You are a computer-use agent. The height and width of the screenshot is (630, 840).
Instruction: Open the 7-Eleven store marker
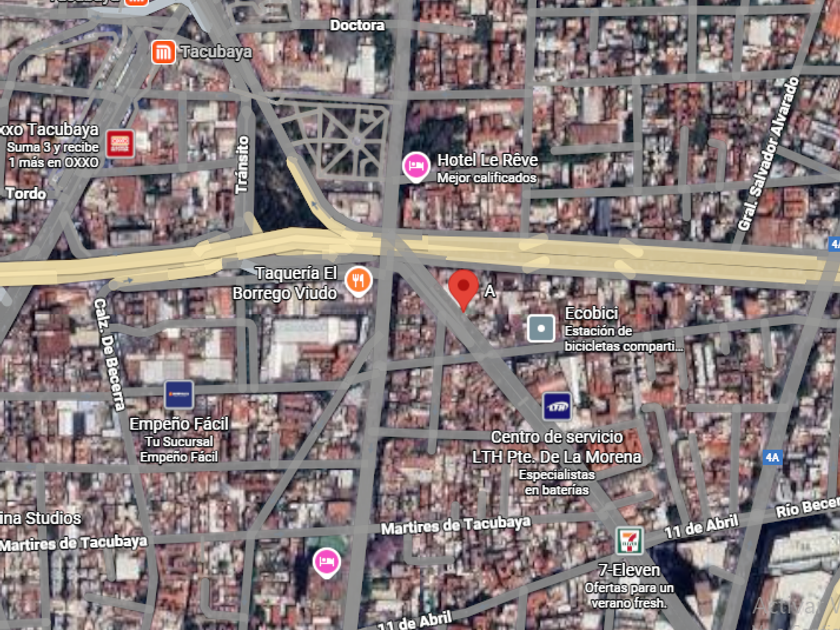coord(629,541)
